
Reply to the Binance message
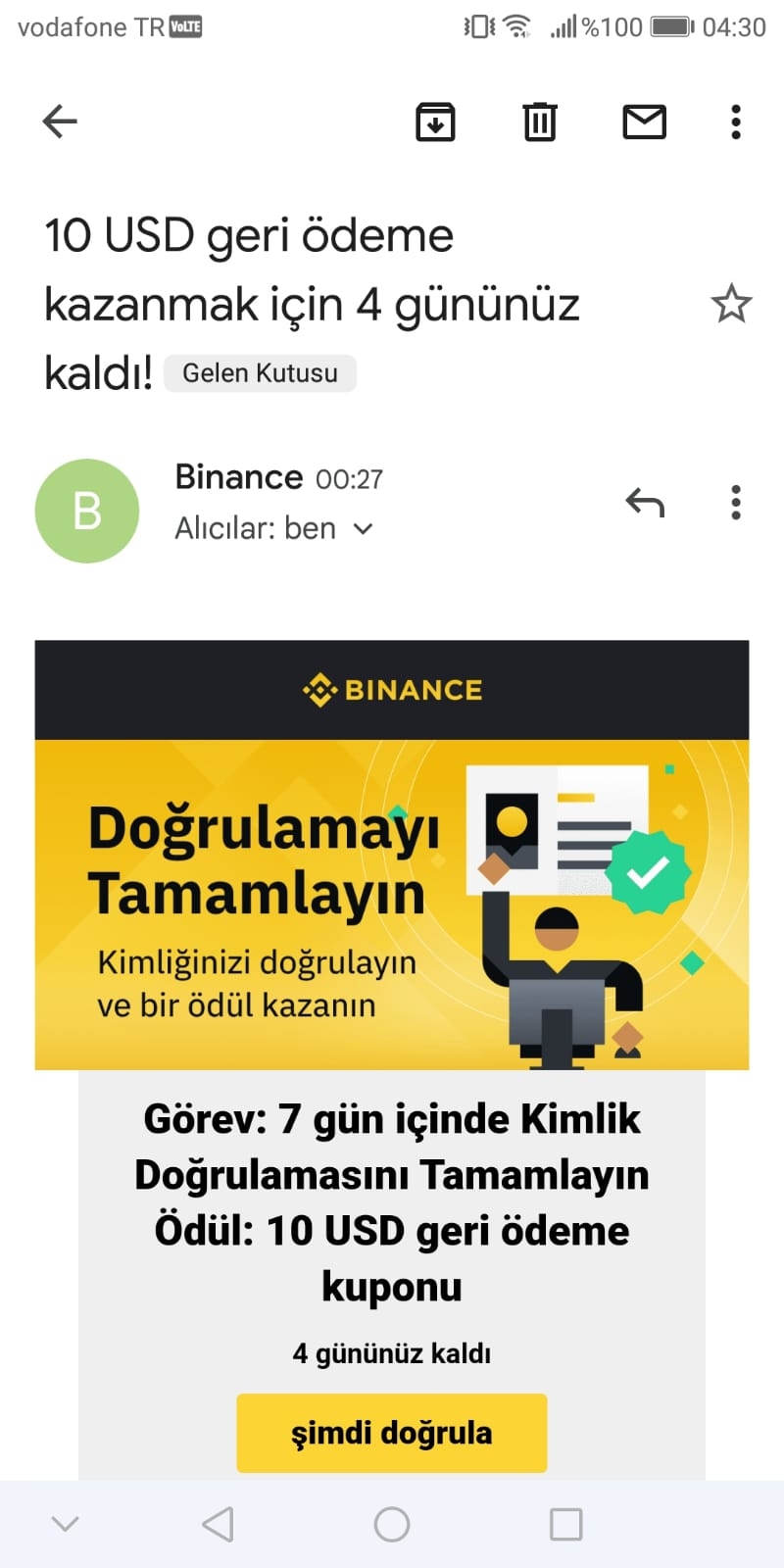(645, 503)
